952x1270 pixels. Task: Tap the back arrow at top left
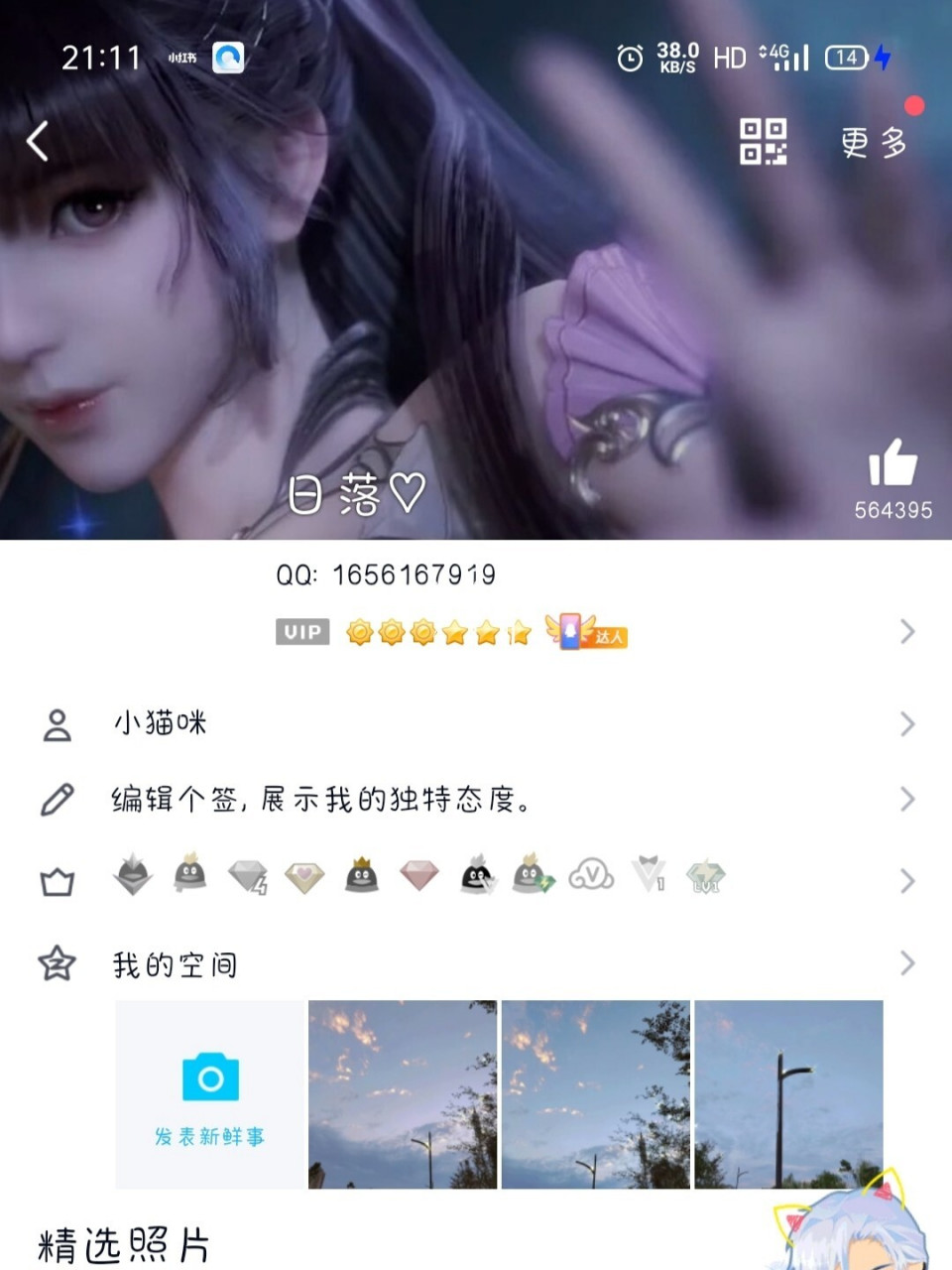pyautogui.click(x=38, y=141)
